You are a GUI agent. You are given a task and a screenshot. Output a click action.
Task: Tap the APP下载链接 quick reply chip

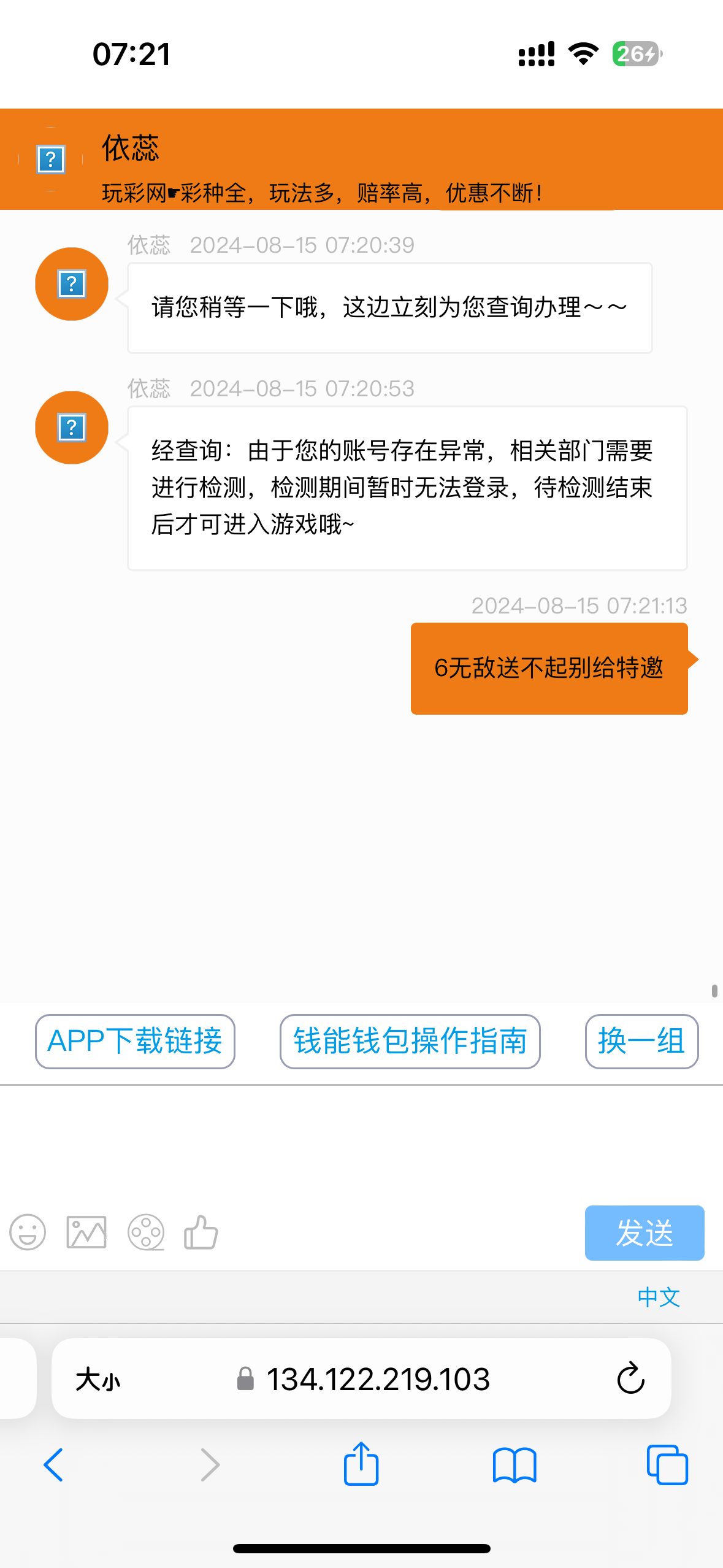point(135,1041)
